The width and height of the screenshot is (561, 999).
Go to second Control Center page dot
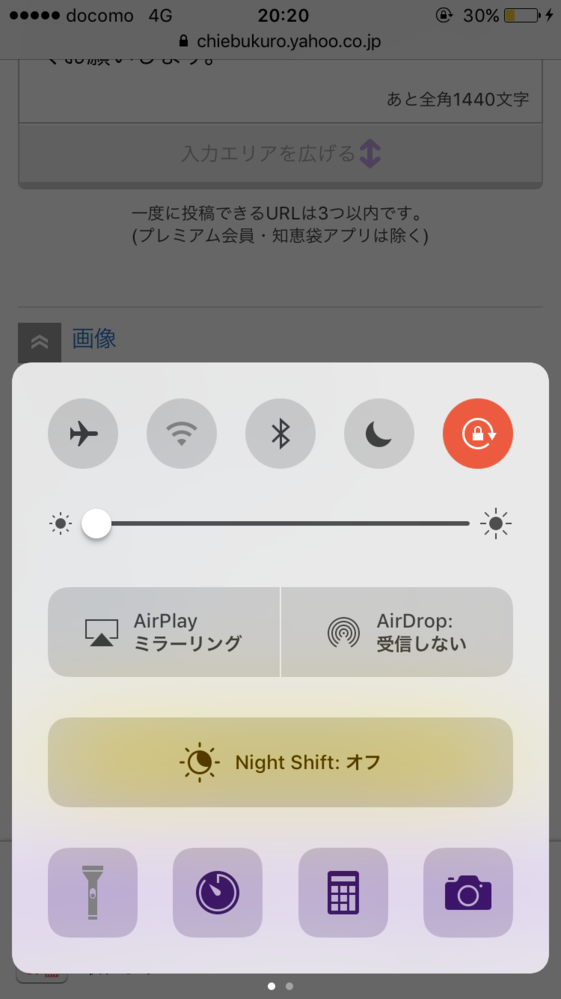pos(289,986)
